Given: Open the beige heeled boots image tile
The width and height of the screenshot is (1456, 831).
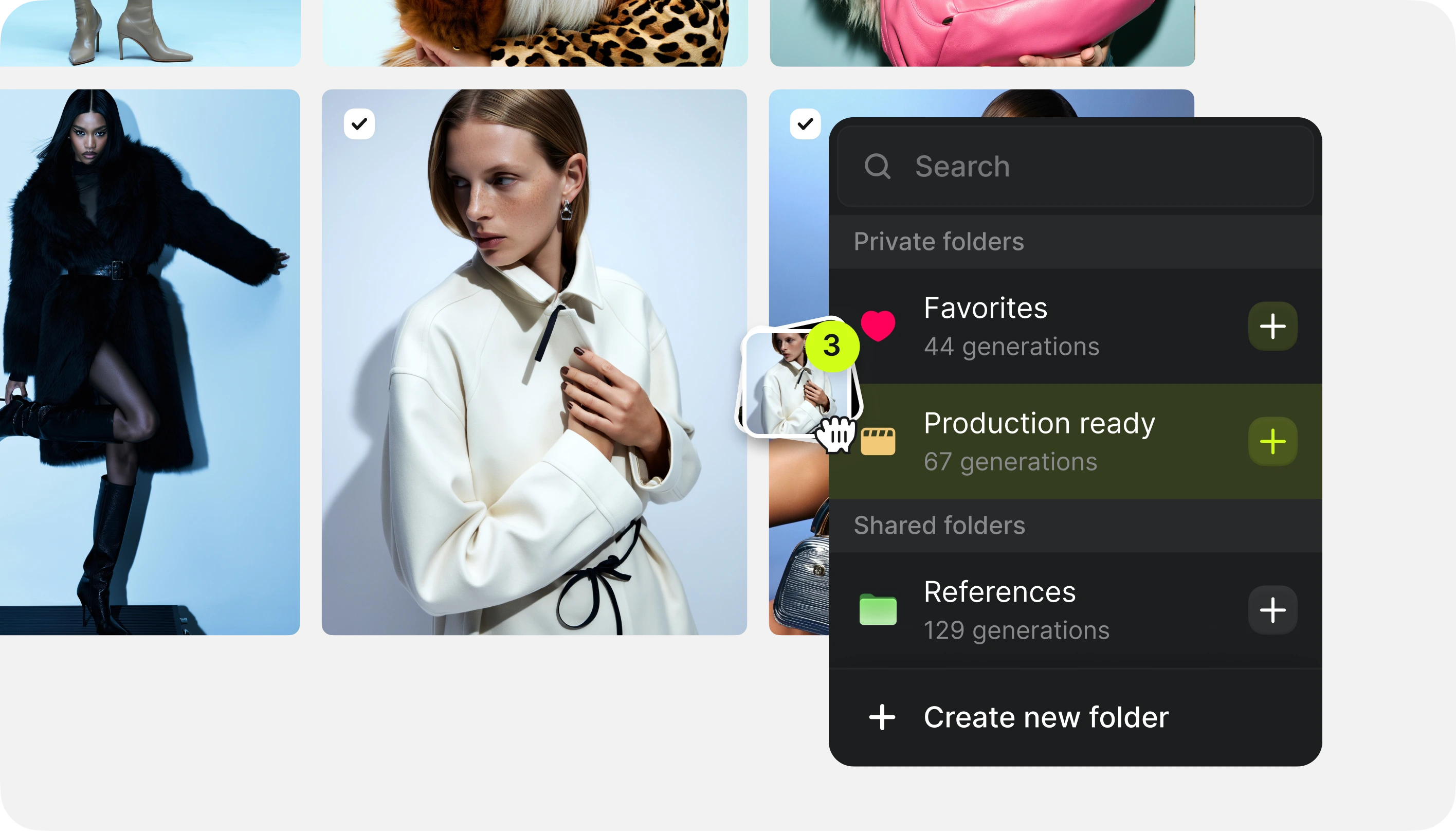Looking at the screenshot, I should tap(150, 32).
